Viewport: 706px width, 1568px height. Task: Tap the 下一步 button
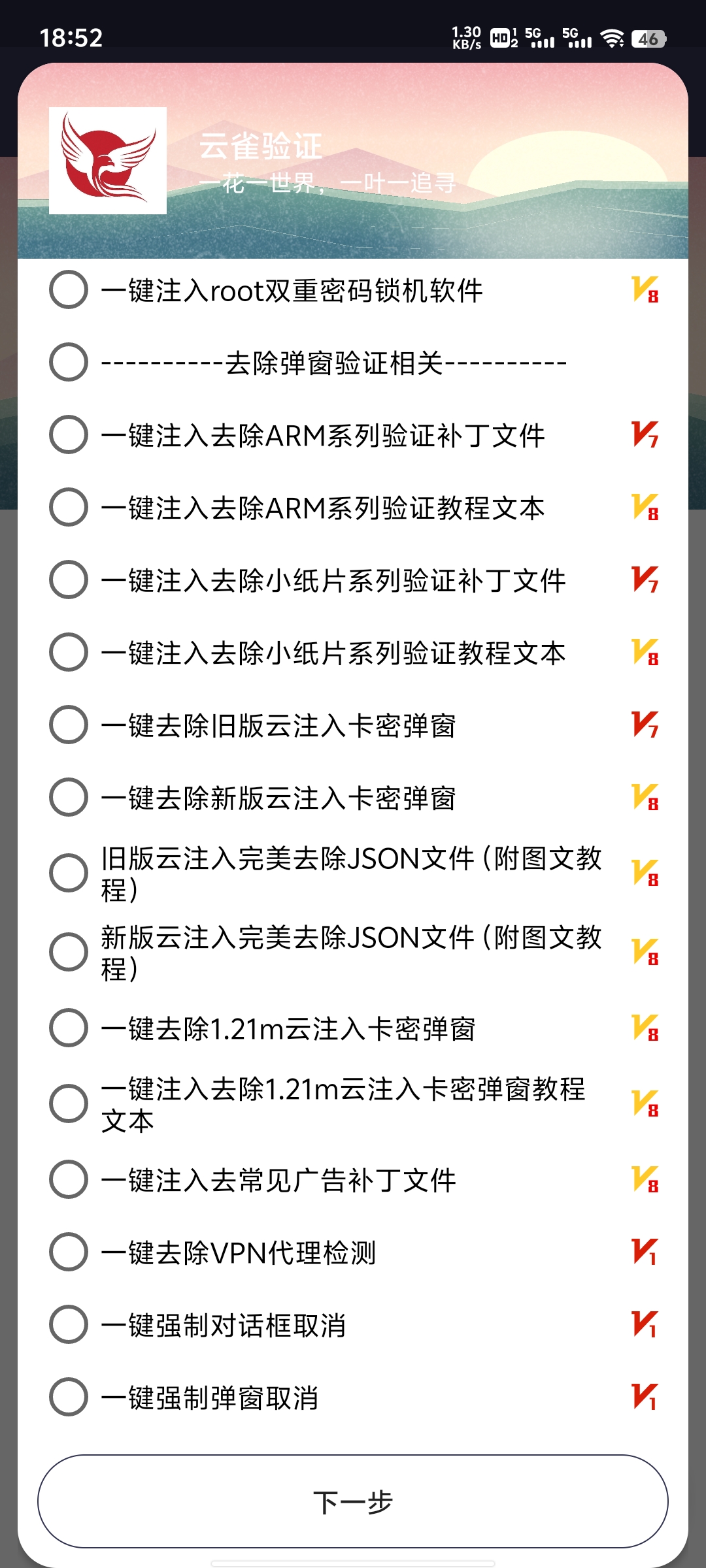coord(353,1501)
